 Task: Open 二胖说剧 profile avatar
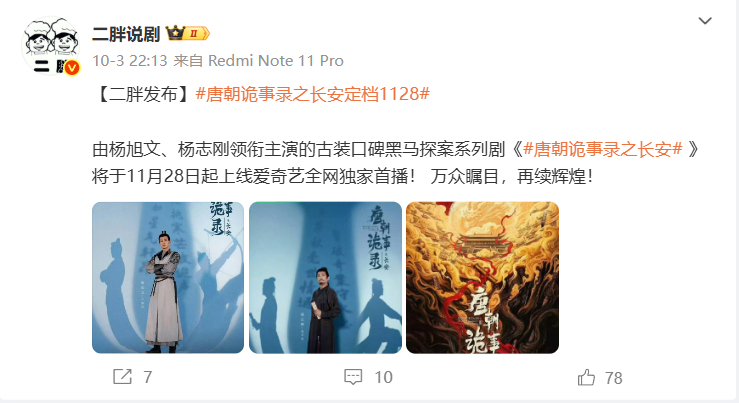[51, 47]
